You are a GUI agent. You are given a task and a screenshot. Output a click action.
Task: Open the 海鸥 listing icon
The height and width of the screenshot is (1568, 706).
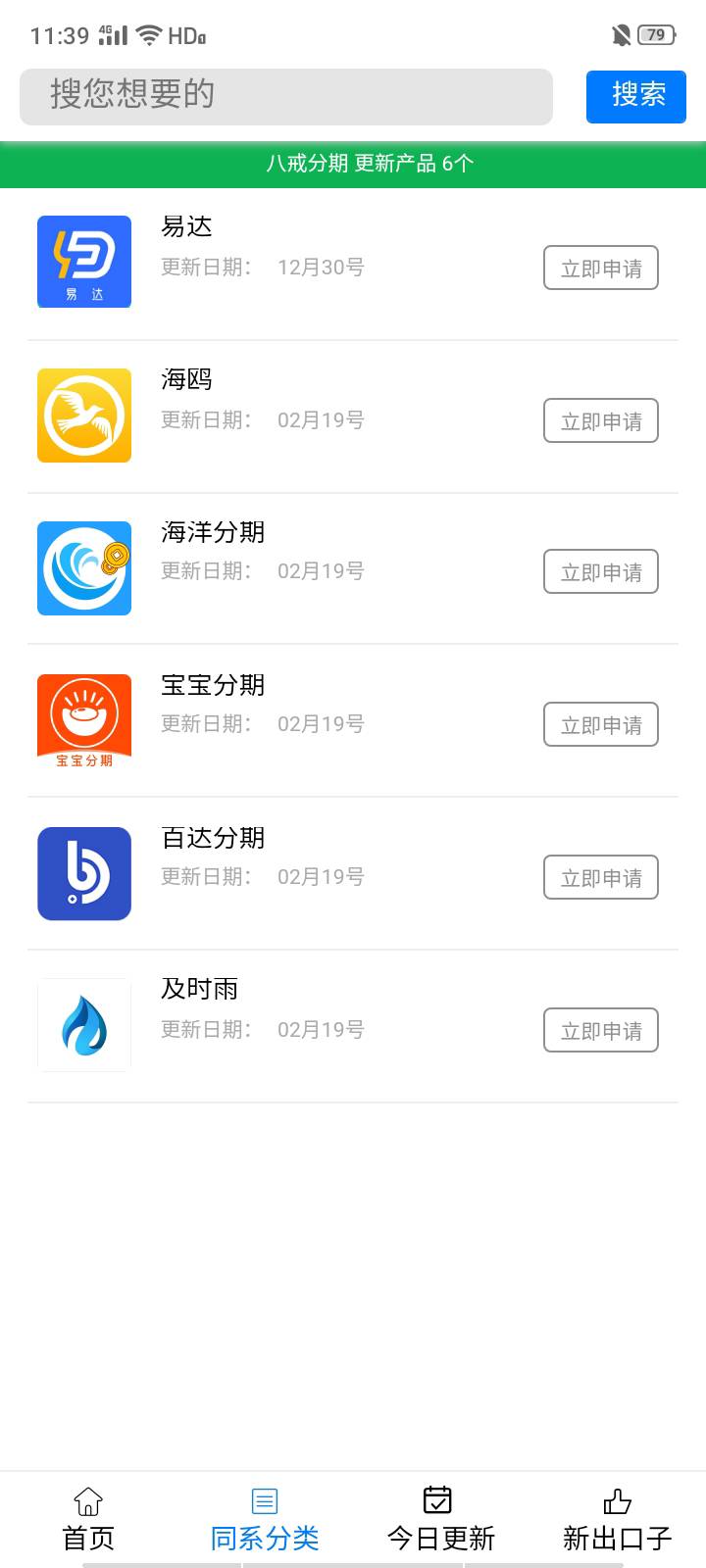pyautogui.click(x=84, y=416)
